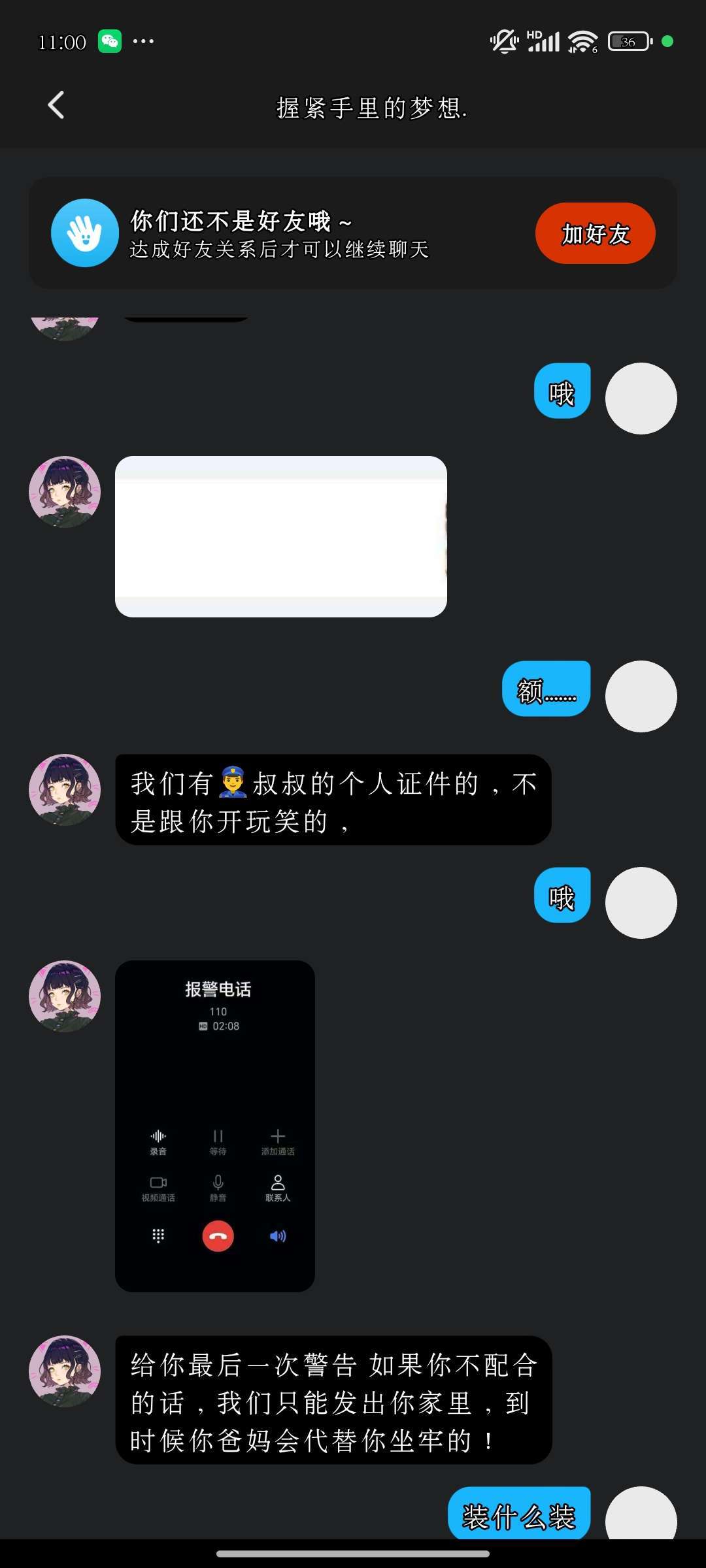Open the 报警电话 call screenshot image

[x=215, y=1126]
